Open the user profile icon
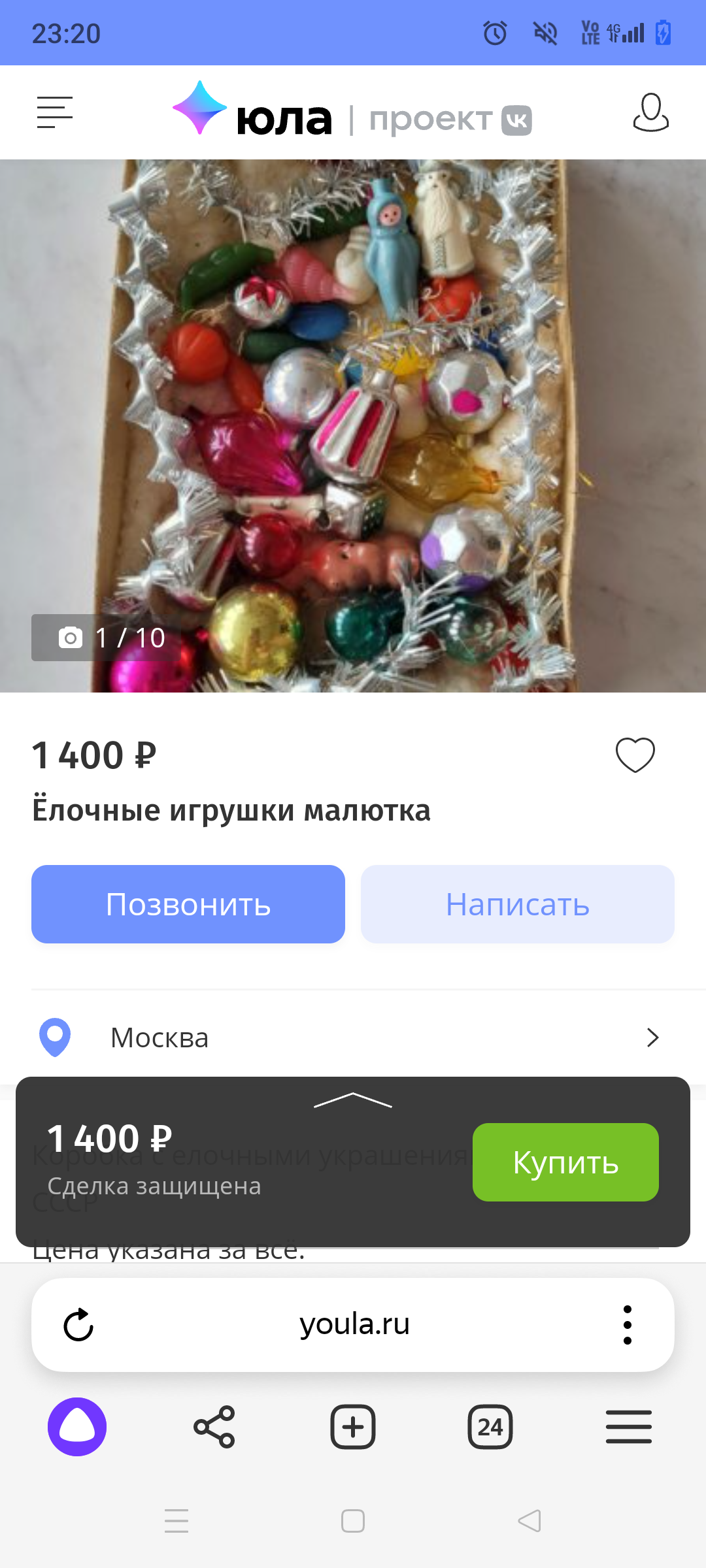Screen dimensions: 706x1568 tap(650, 112)
